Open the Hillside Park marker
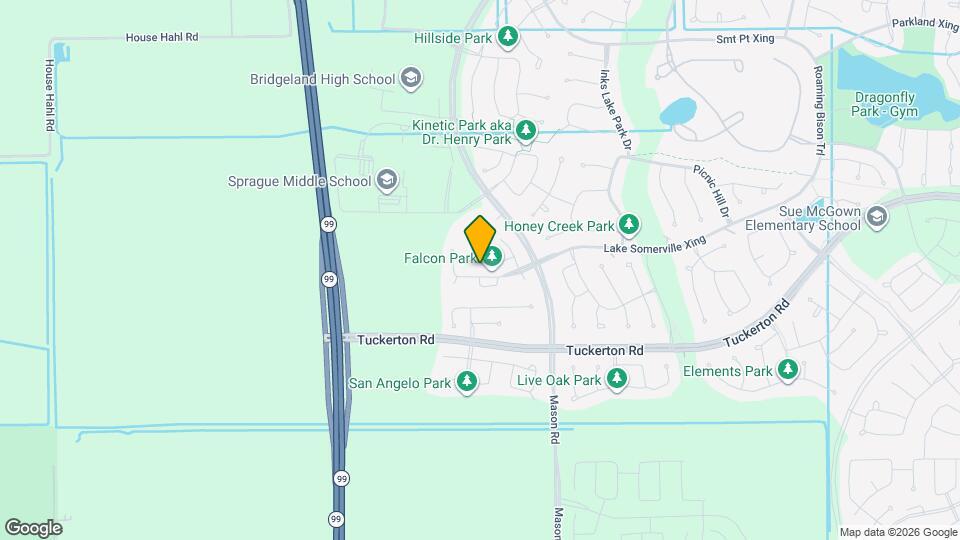 click(x=509, y=37)
